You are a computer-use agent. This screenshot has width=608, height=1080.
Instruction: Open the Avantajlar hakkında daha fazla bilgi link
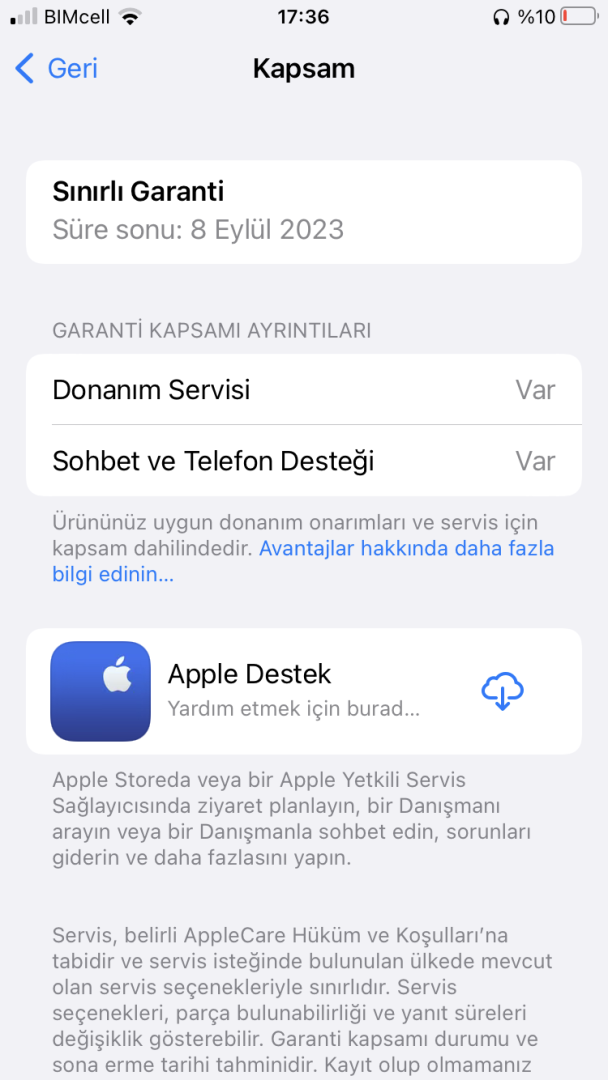pyautogui.click(x=406, y=549)
